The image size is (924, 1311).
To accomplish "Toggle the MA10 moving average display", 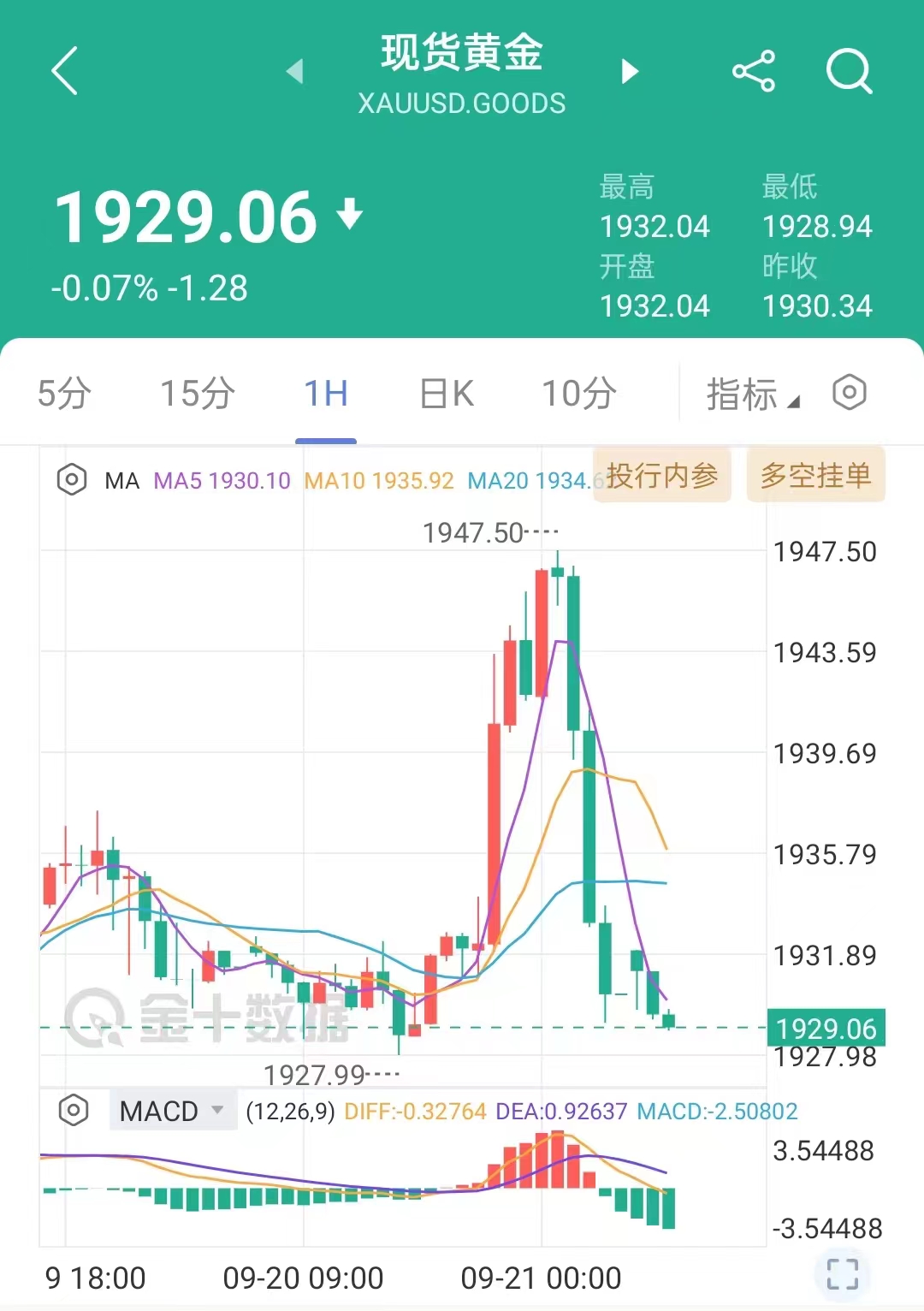I will [379, 481].
